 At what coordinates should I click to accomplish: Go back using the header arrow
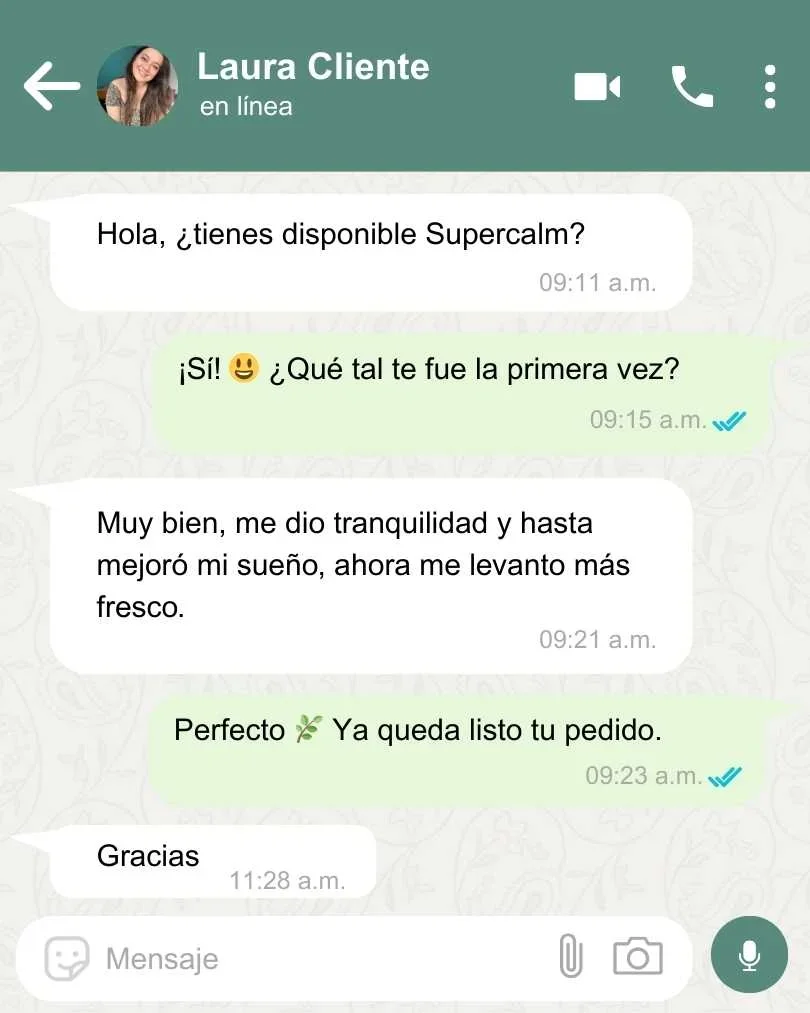coord(51,86)
